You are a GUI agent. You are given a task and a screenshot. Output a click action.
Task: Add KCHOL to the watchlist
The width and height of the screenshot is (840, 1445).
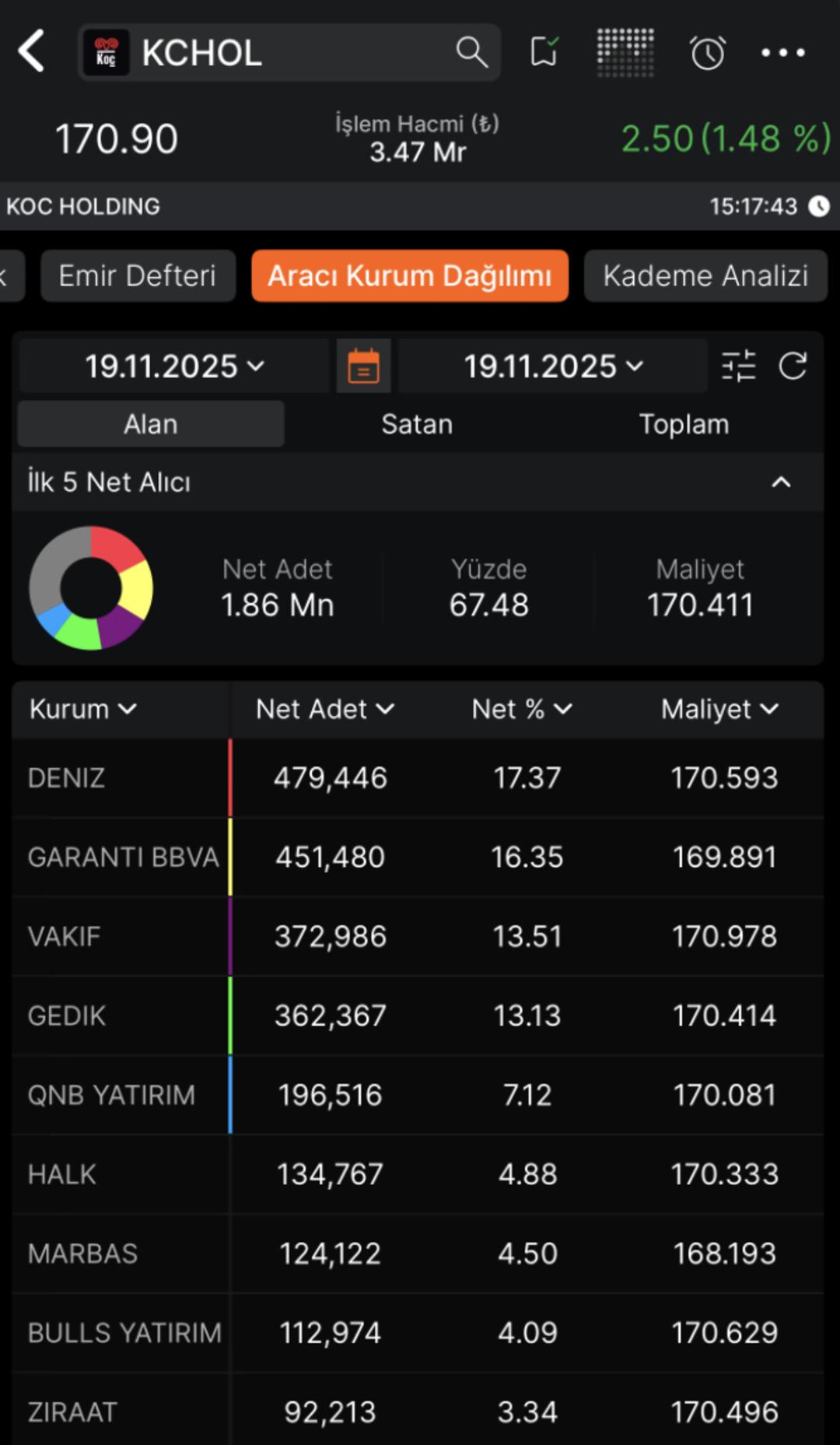pos(544,52)
